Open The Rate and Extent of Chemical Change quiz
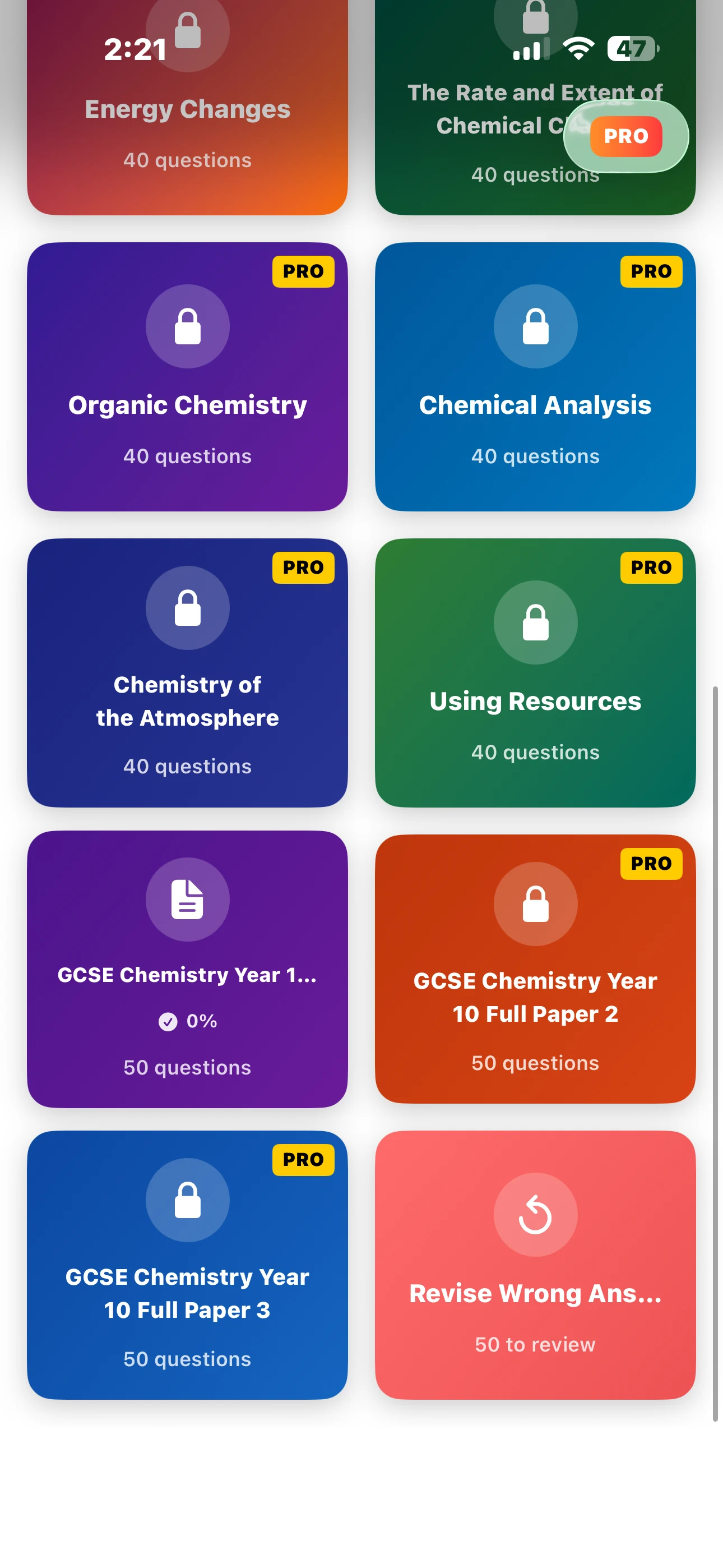The width and height of the screenshot is (723, 1568). [x=499, y=109]
